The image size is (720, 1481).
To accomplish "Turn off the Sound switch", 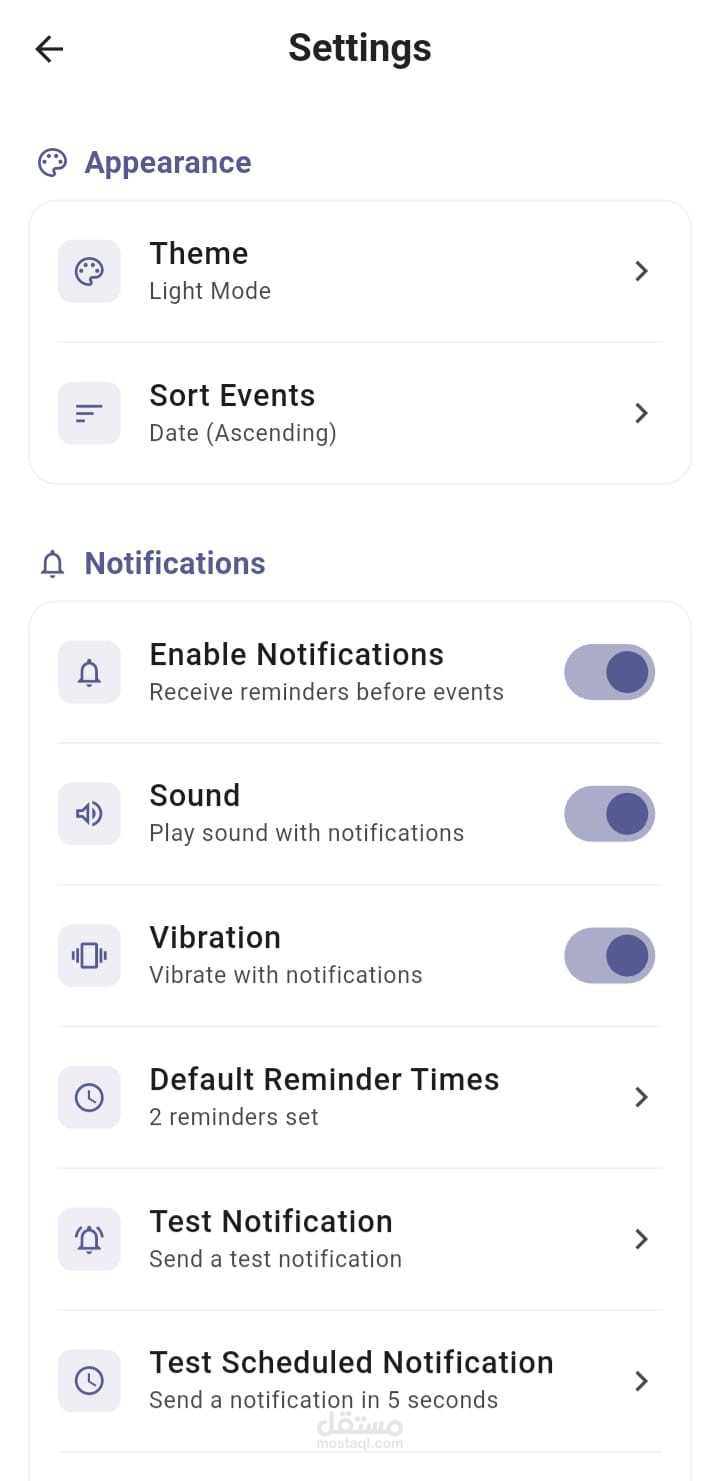I will point(609,814).
